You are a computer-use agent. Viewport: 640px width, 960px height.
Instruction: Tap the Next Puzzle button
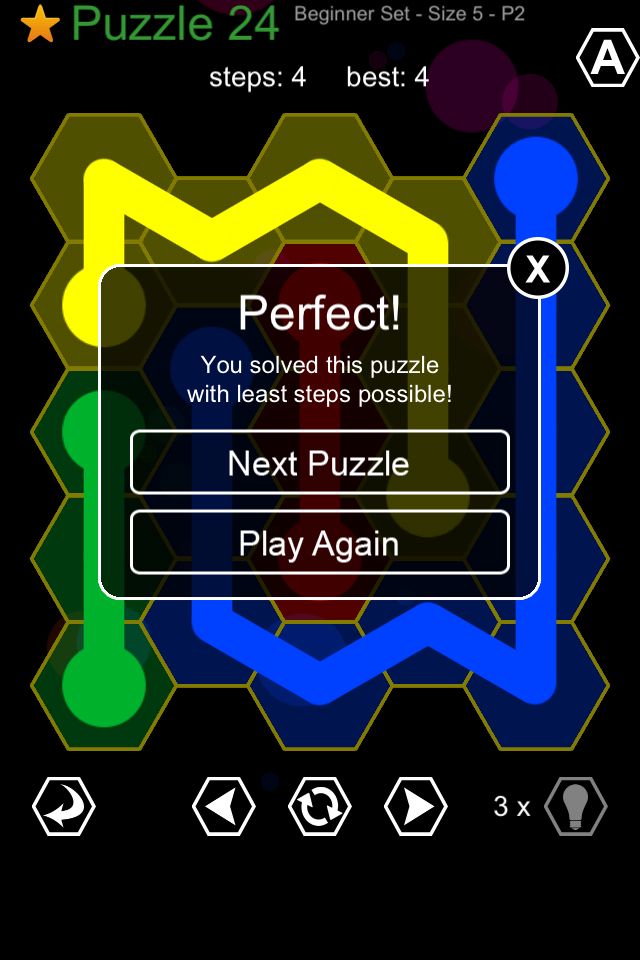point(319,463)
